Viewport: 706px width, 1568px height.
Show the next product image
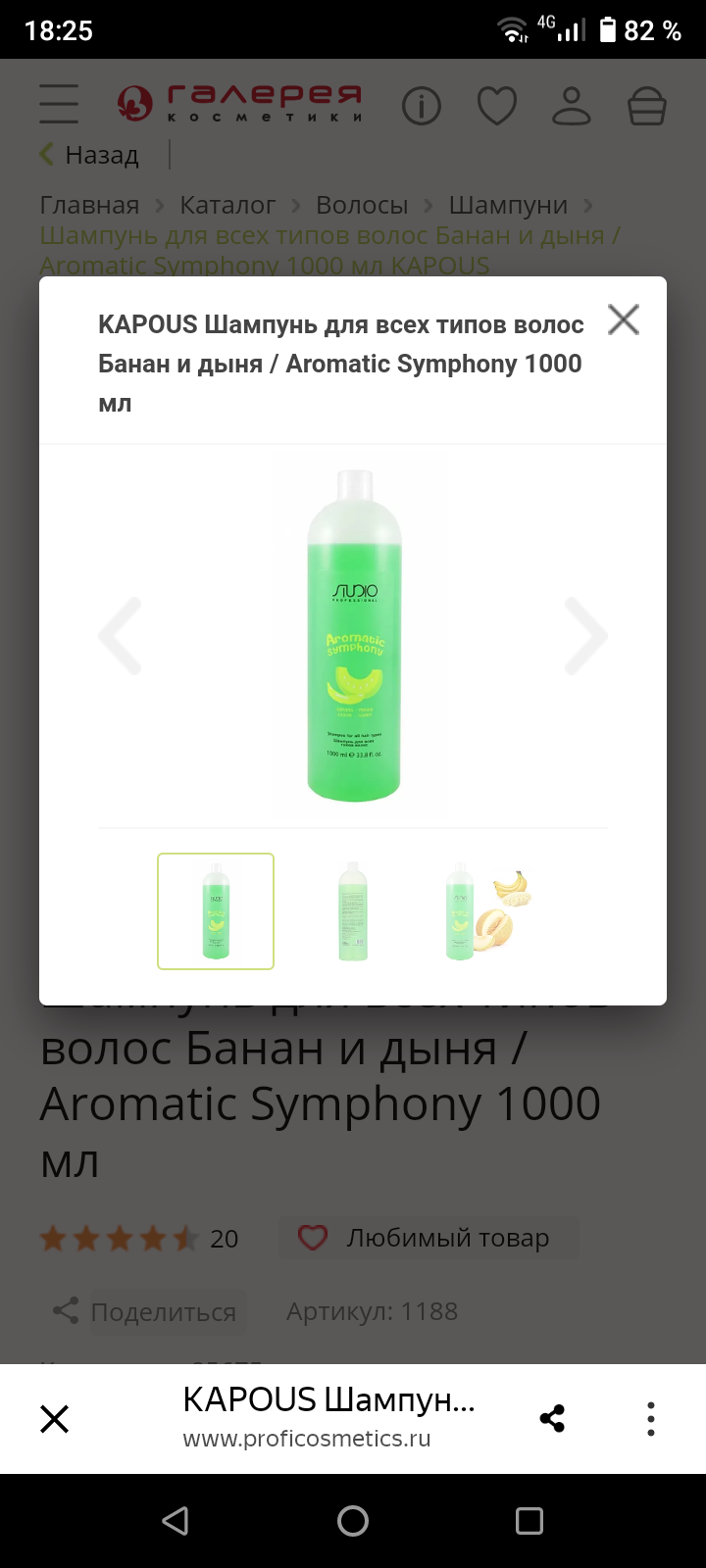point(586,636)
